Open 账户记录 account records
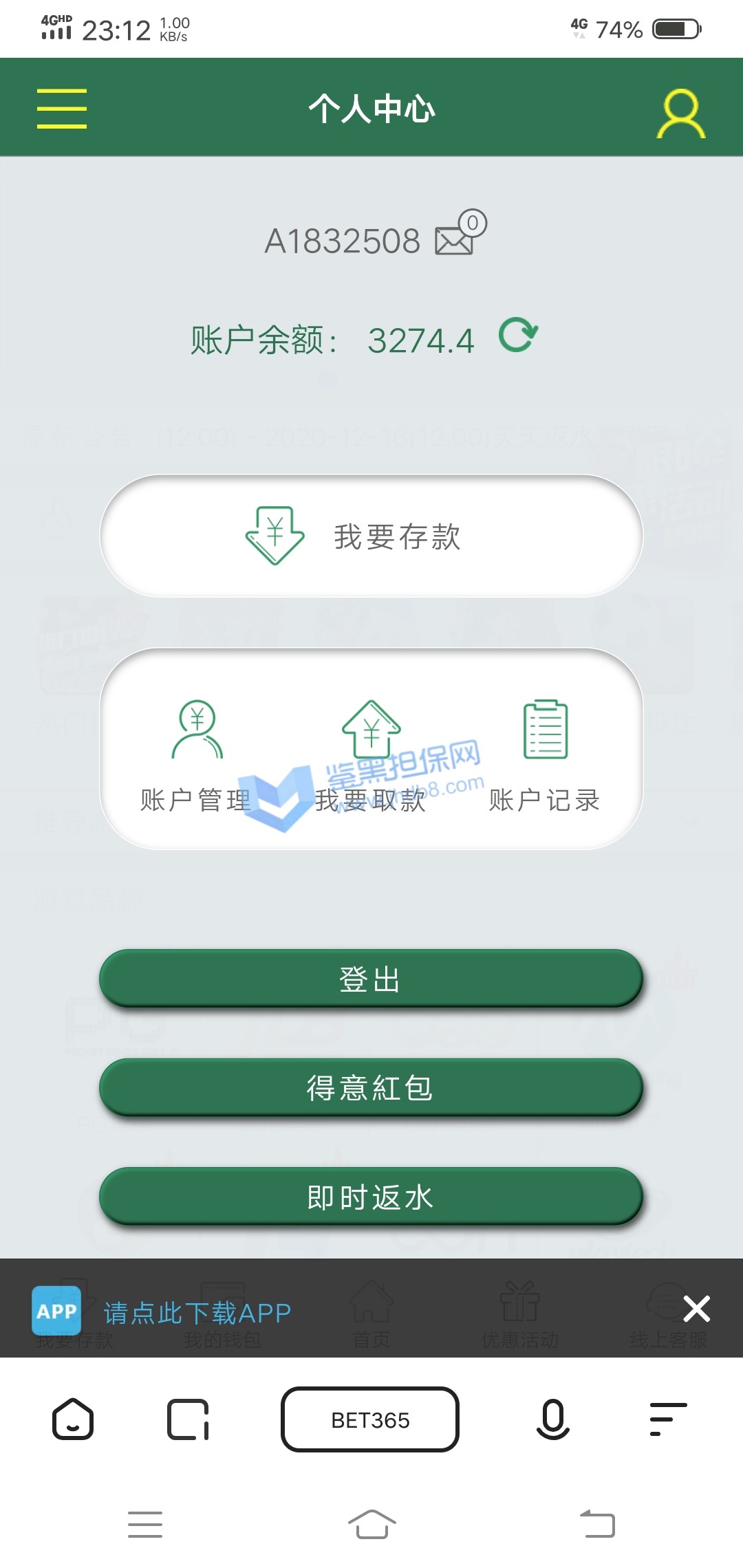Viewport: 743px width, 1568px height. tap(545, 755)
